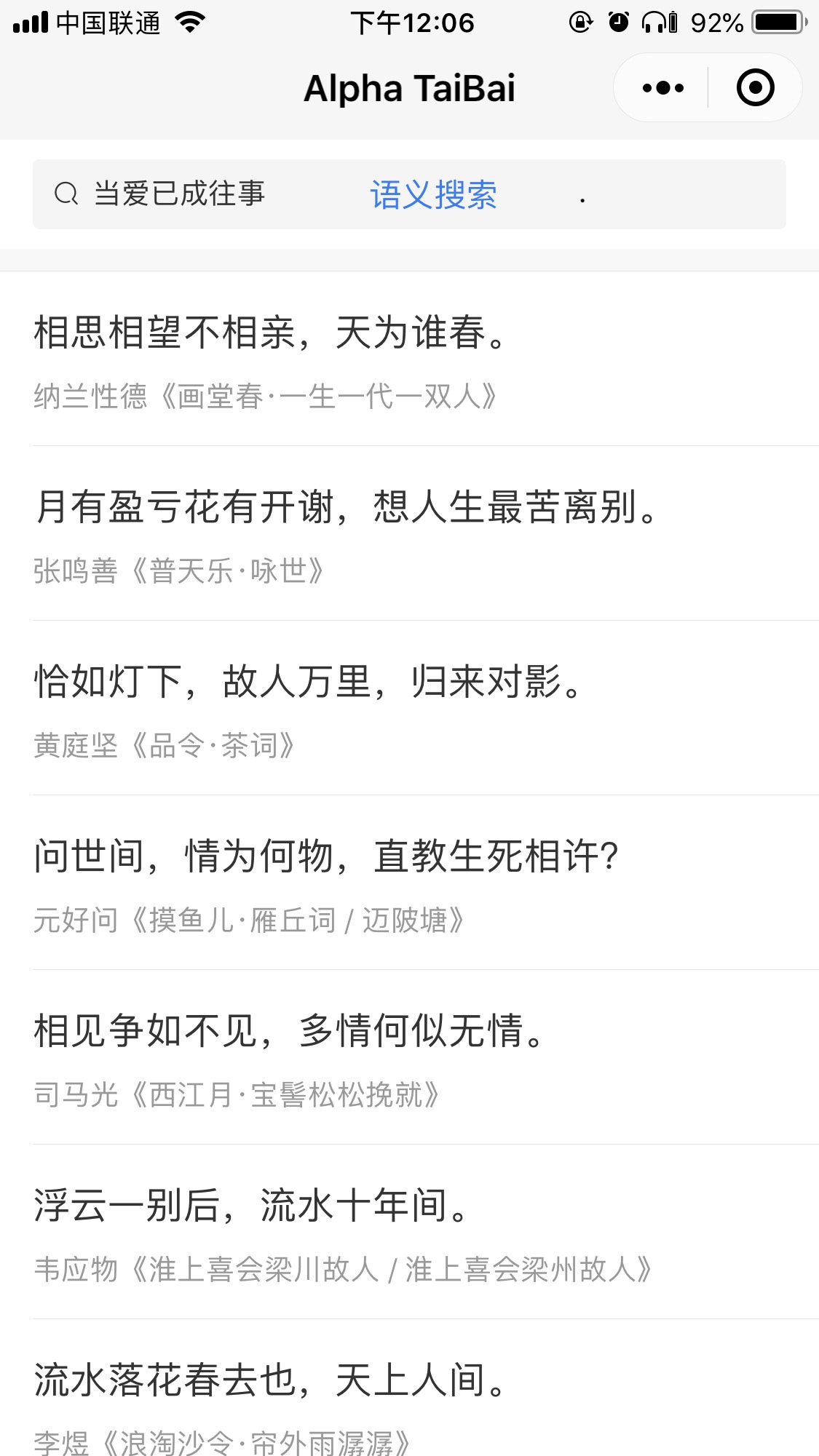Open the verse 相思相望不相亲，天为谁春

coord(269,334)
